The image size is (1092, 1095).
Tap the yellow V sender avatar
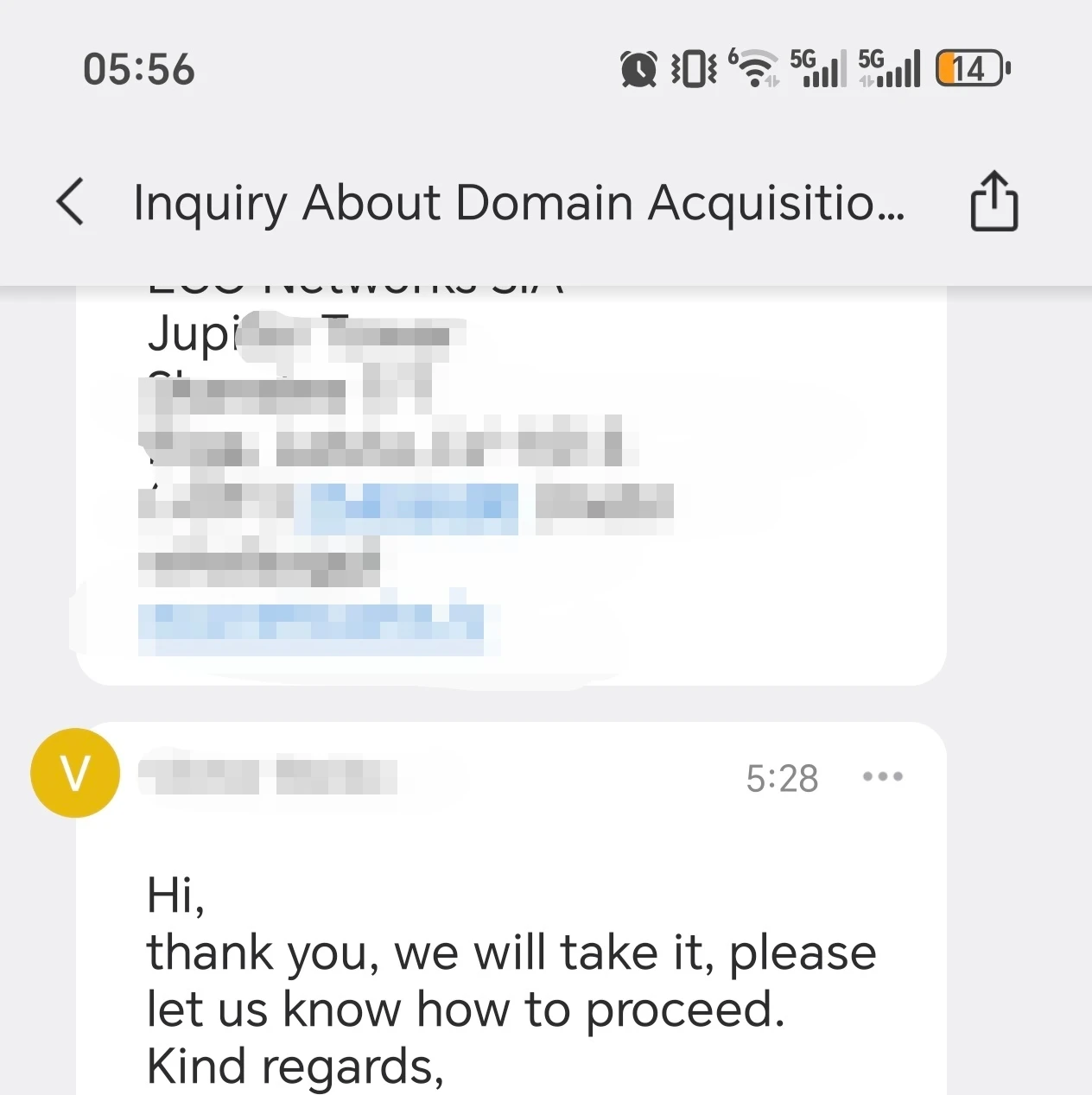(x=75, y=773)
